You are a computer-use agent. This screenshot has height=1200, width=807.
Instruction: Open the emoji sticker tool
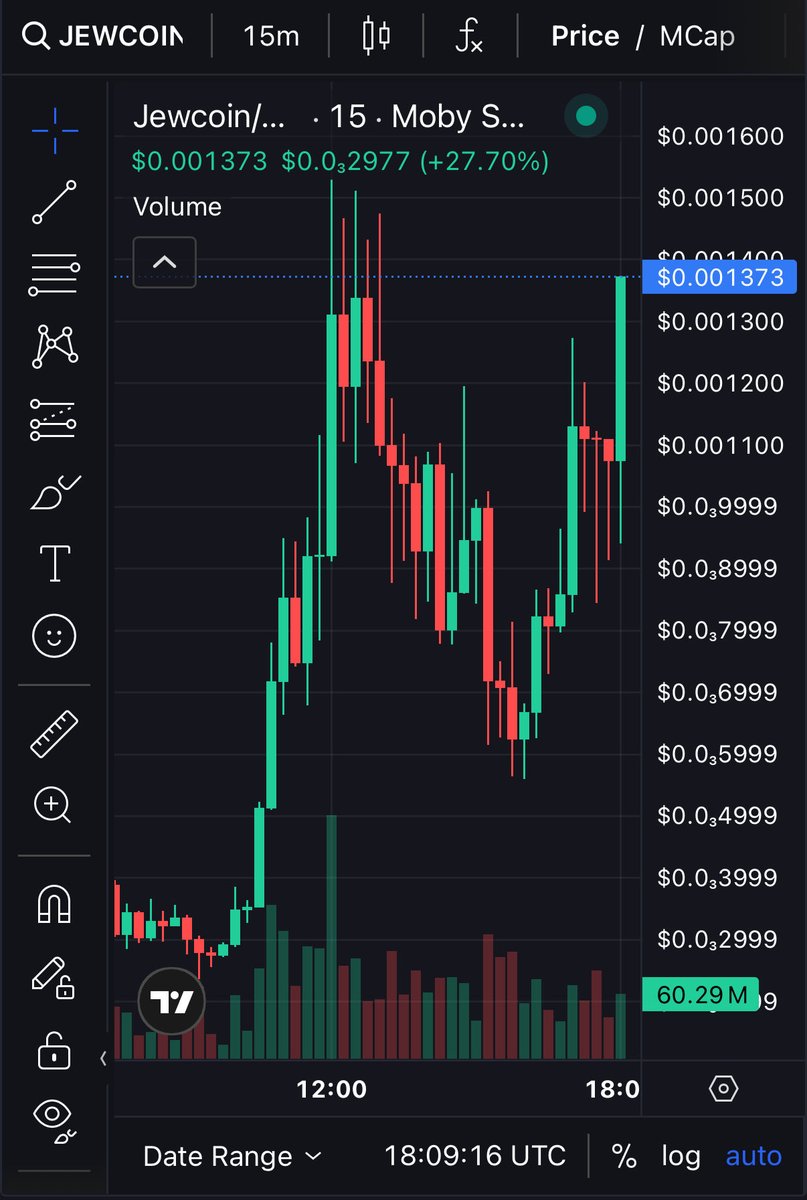(x=54, y=635)
